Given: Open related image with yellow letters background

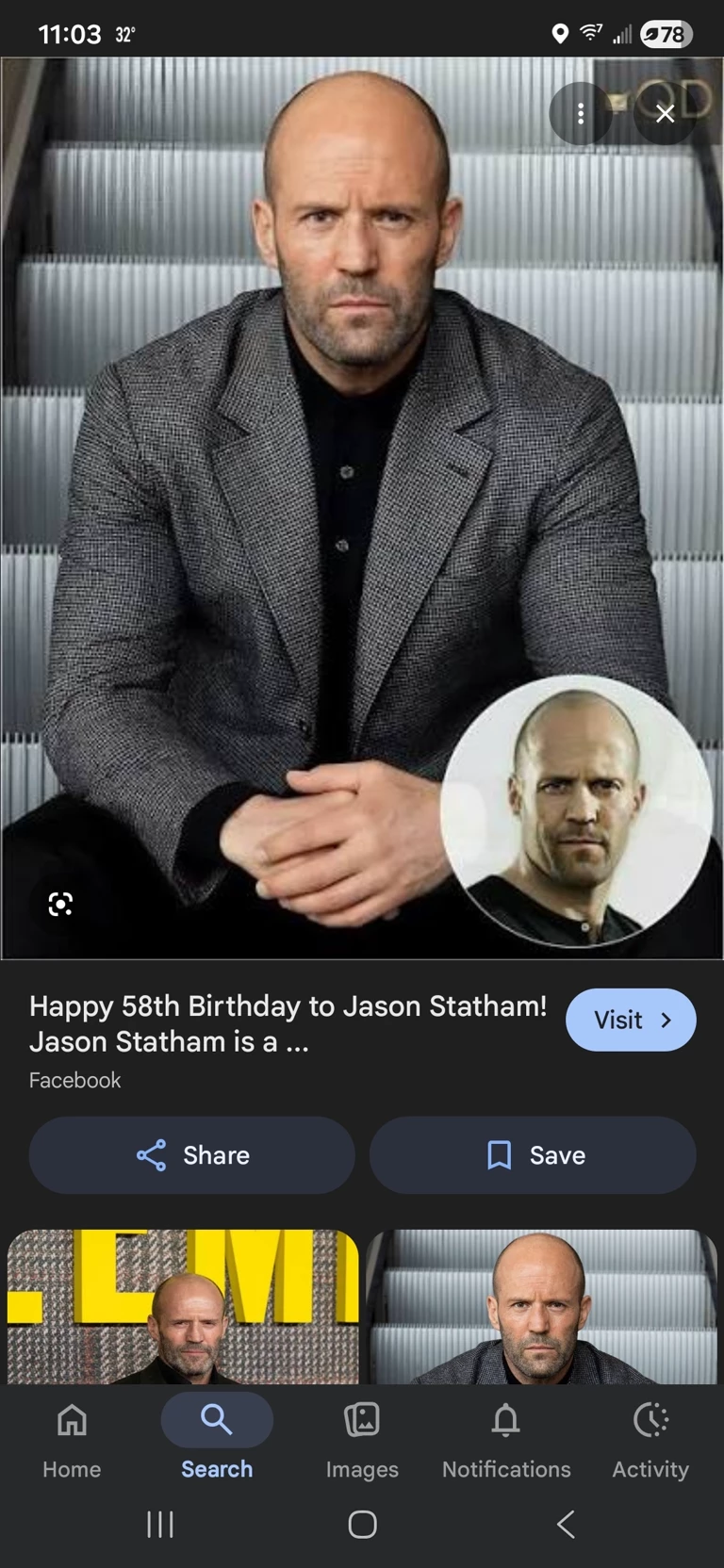Looking at the screenshot, I should pyautogui.click(x=183, y=1306).
